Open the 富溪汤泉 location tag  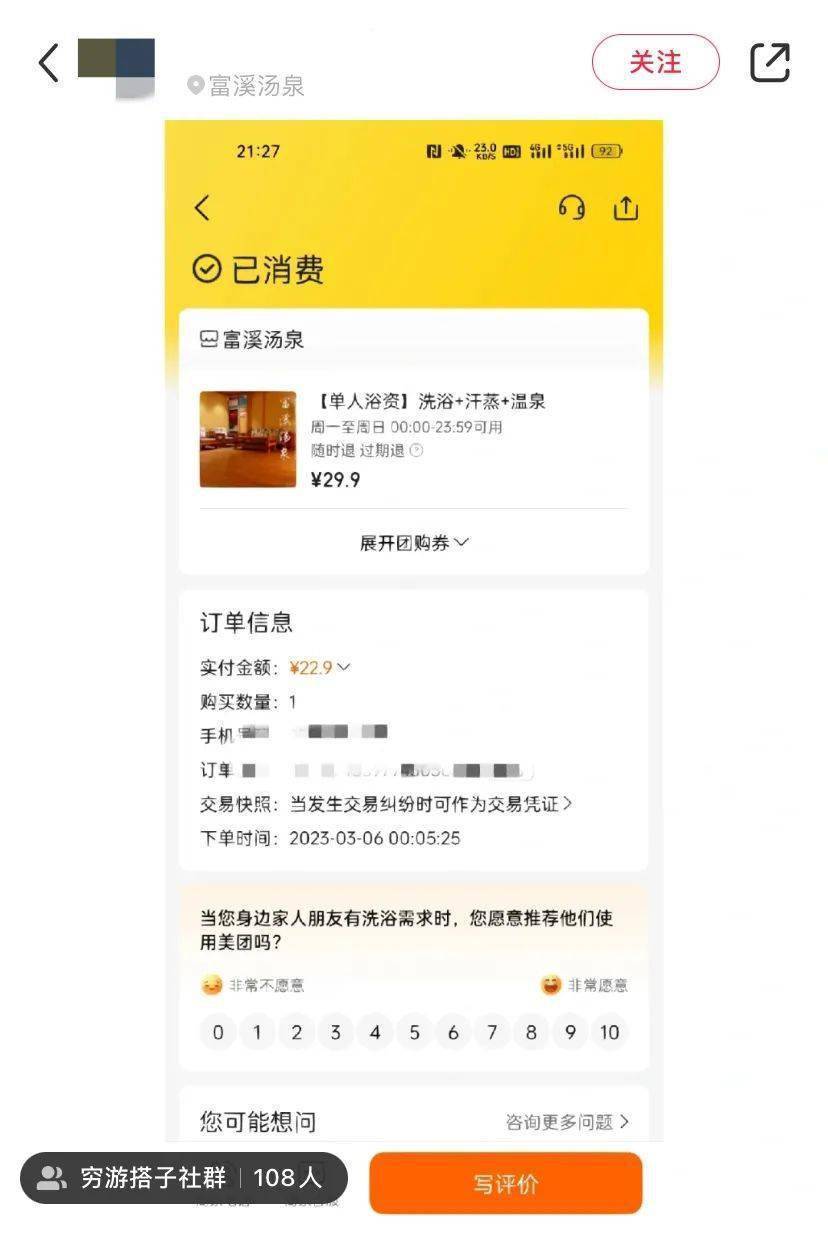coord(246,86)
